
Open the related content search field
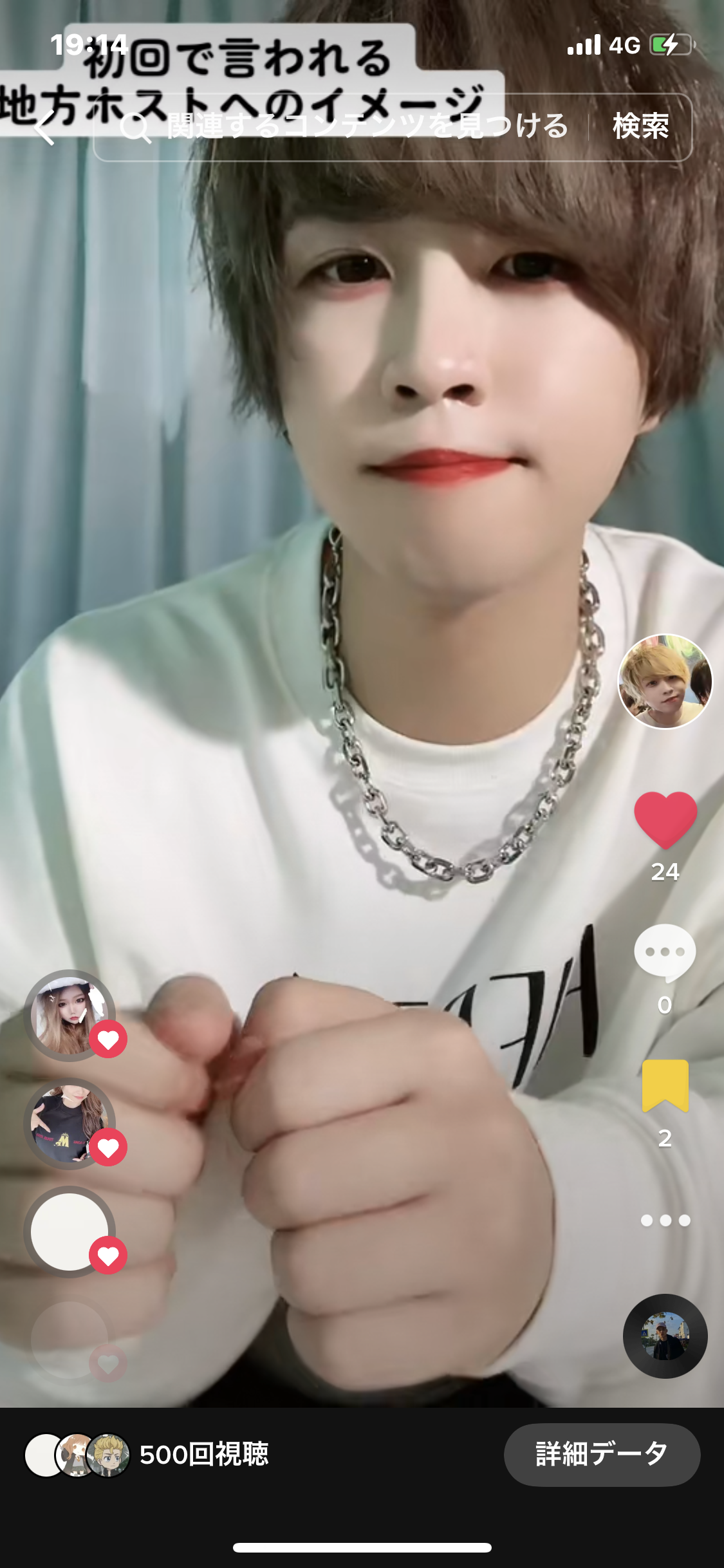tap(341, 127)
